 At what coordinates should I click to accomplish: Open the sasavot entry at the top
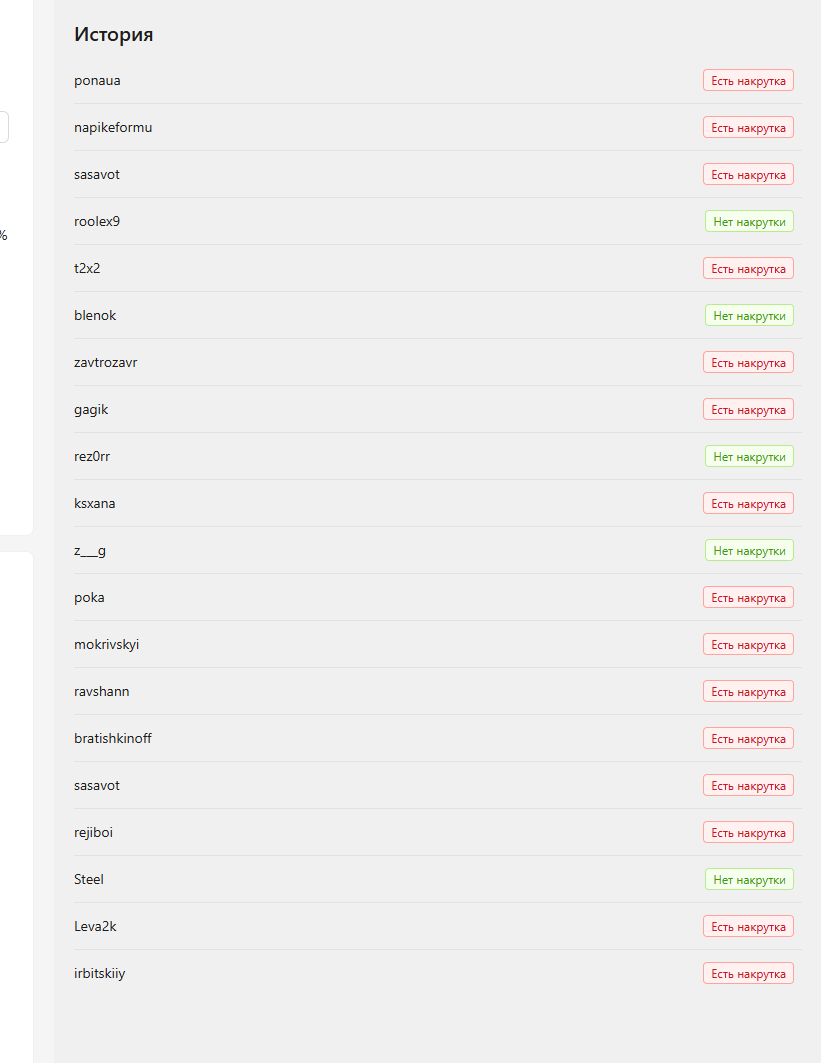point(96,174)
